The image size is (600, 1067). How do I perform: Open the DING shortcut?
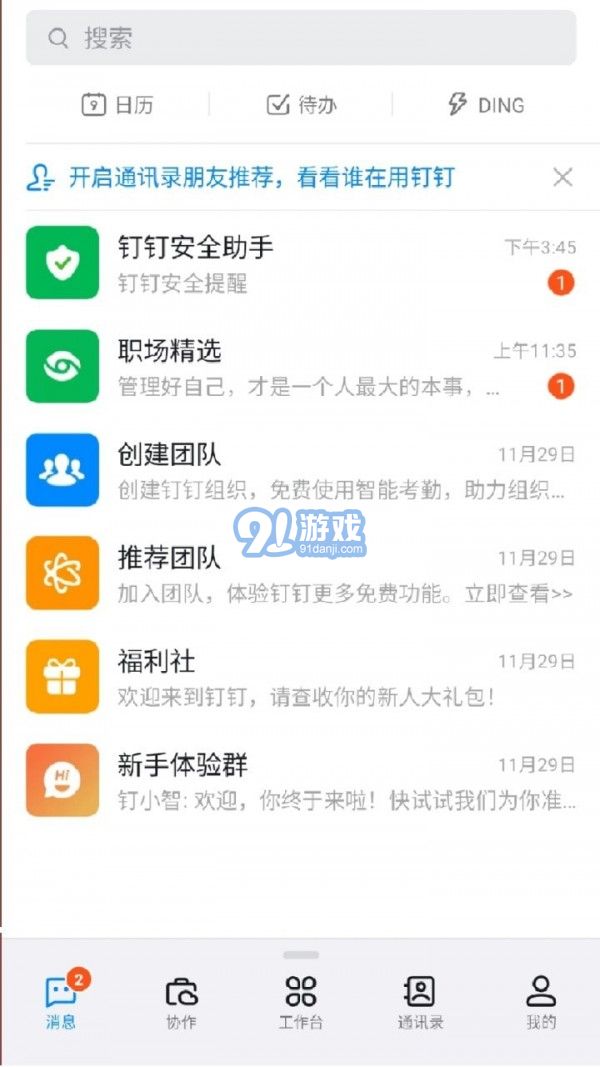[x=485, y=105]
